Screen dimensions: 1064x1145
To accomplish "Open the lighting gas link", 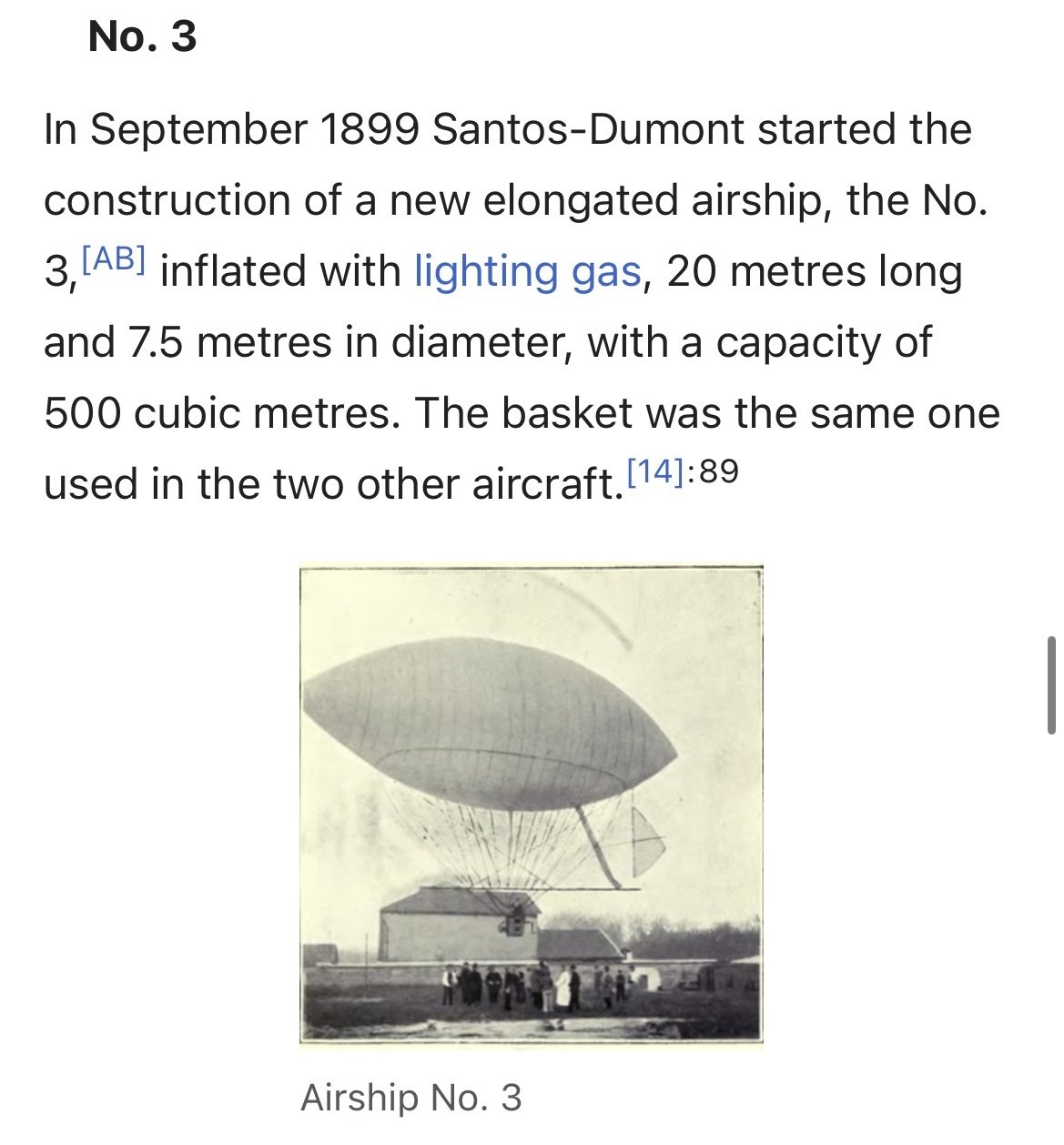I will tap(528, 272).
